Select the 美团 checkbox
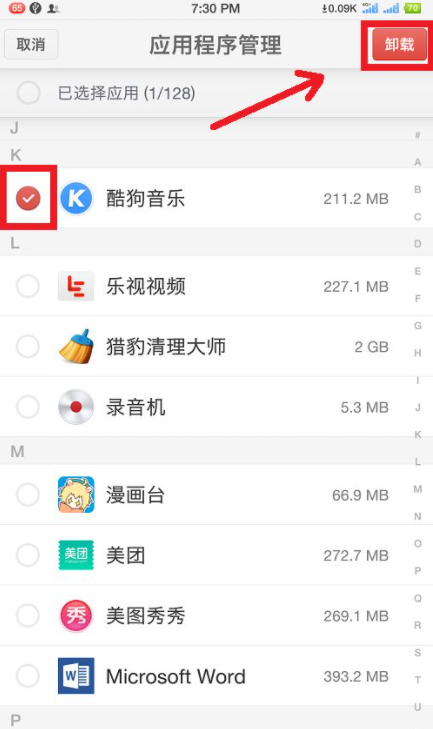The height and width of the screenshot is (729, 433). click(x=28, y=555)
